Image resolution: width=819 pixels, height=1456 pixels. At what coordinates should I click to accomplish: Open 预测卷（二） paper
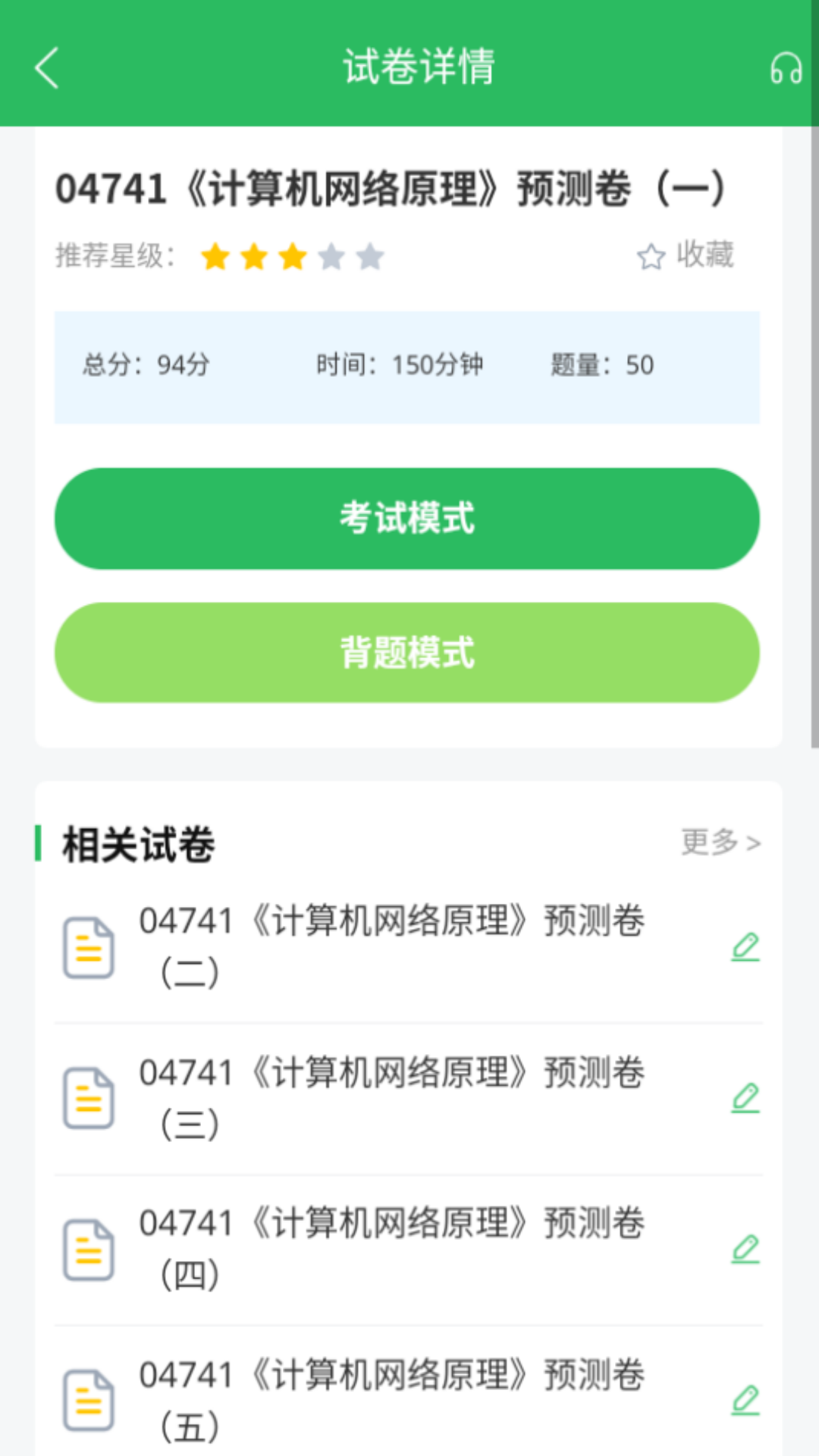[391, 946]
